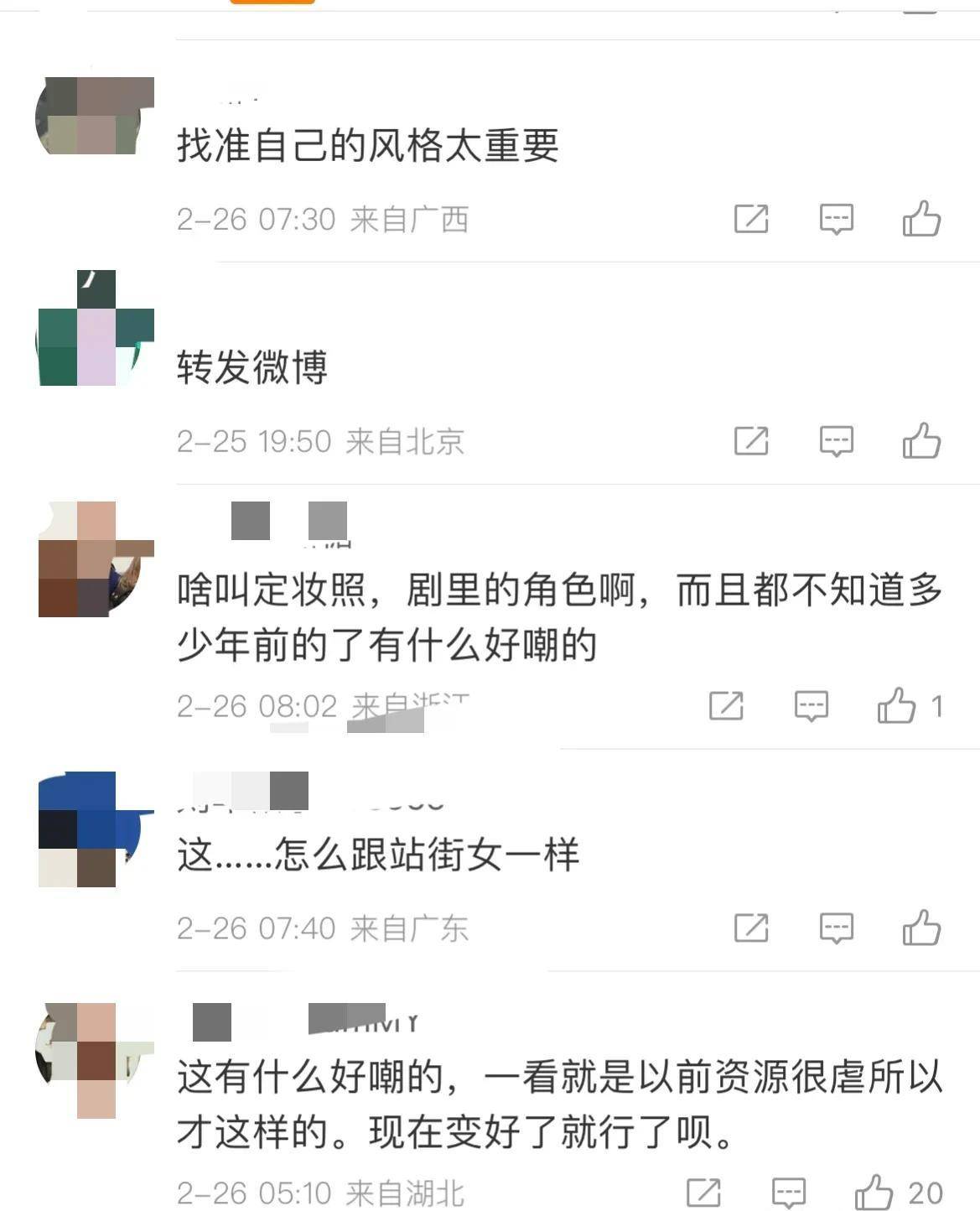
Task: Repost the comment '找准自己的风格太重要'
Action: (x=750, y=219)
